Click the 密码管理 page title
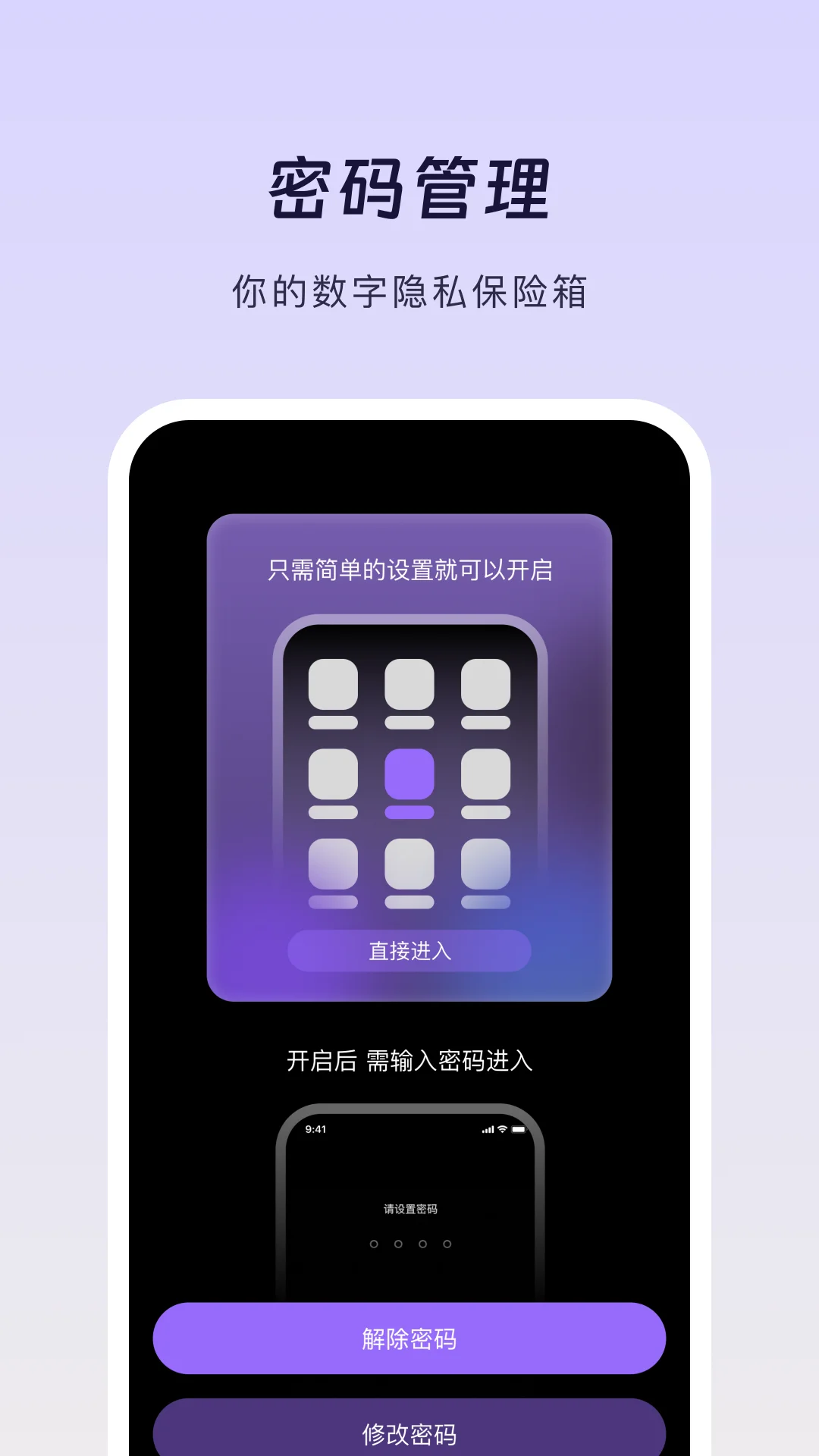 [409, 186]
